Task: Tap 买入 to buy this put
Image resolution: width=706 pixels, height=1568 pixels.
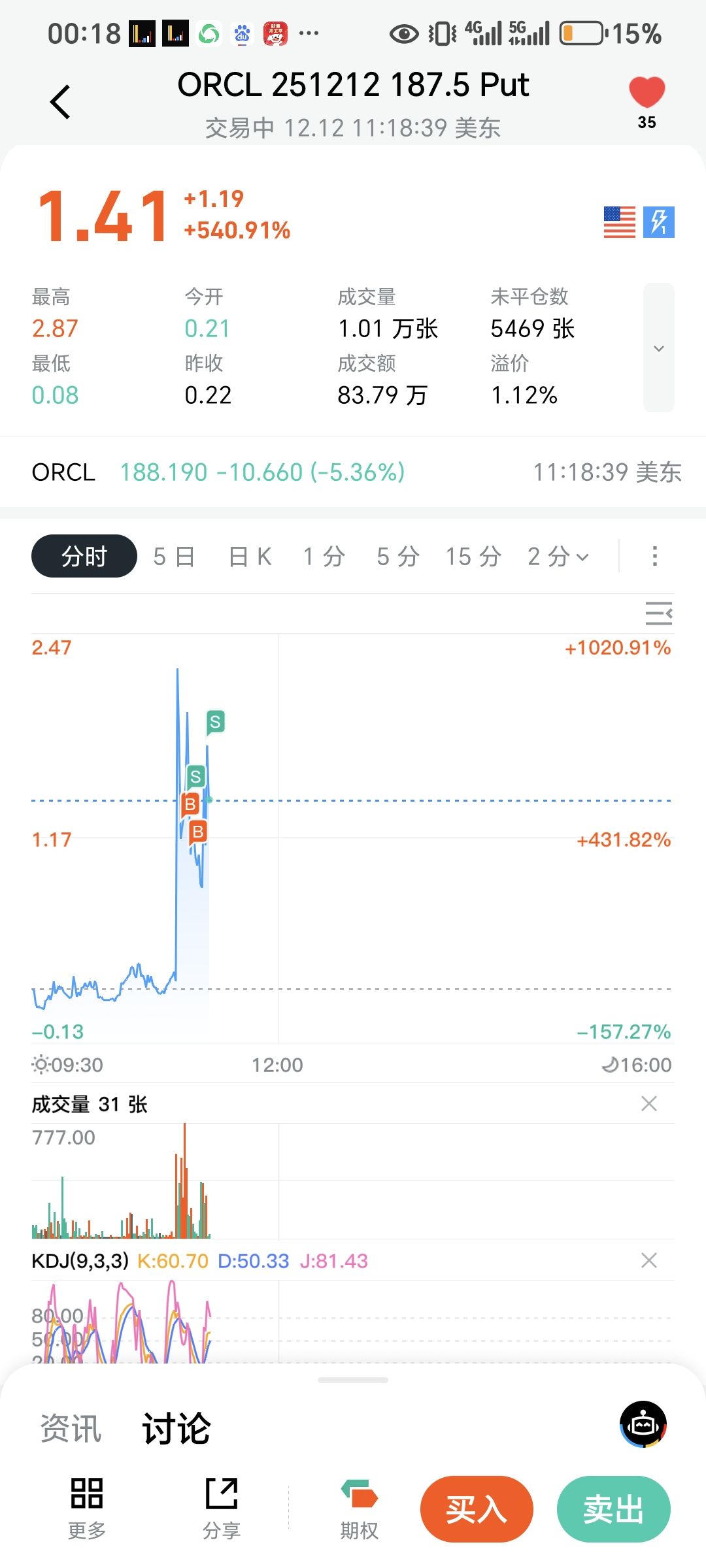Action: [x=477, y=1509]
